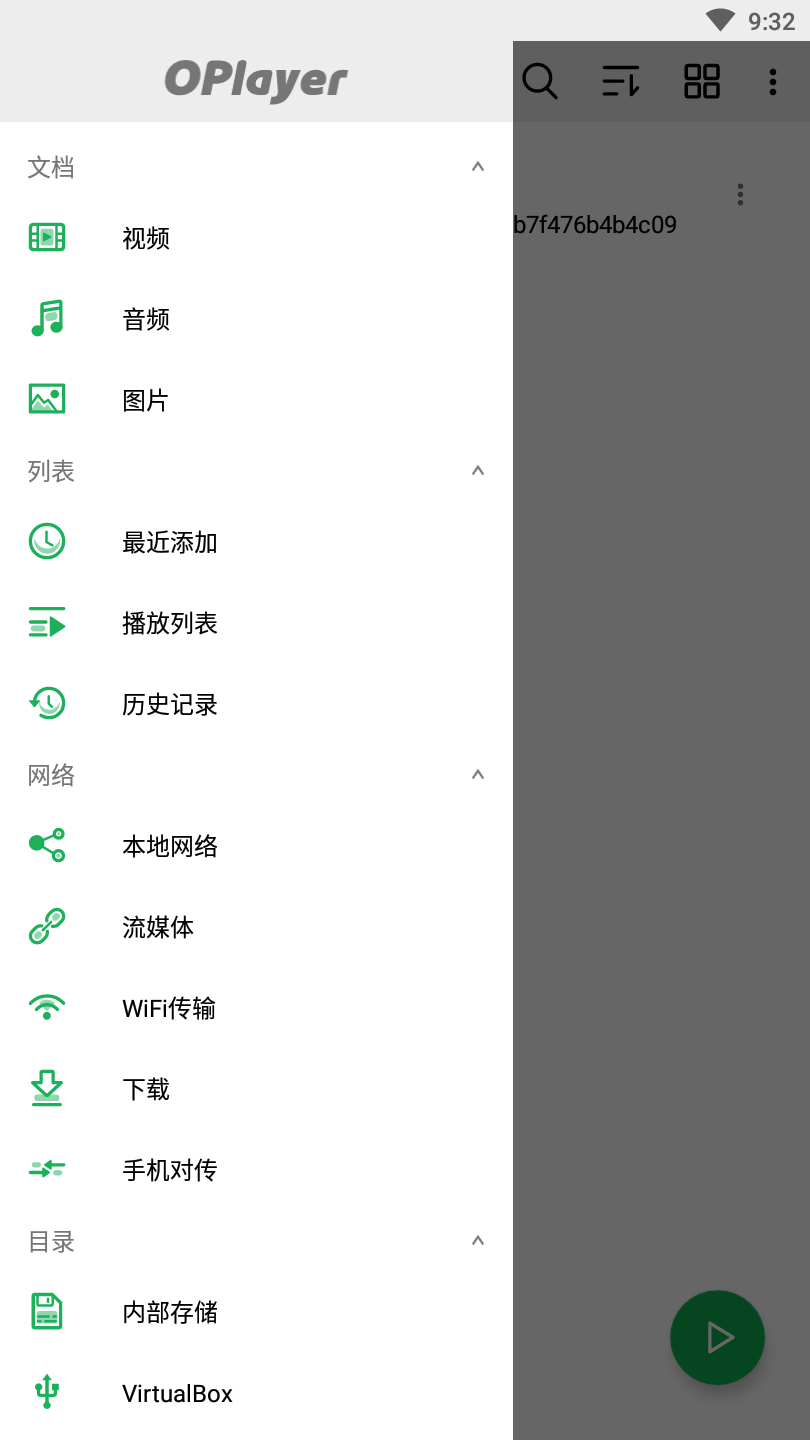Open the 下载 downloads item

[256, 1089]
